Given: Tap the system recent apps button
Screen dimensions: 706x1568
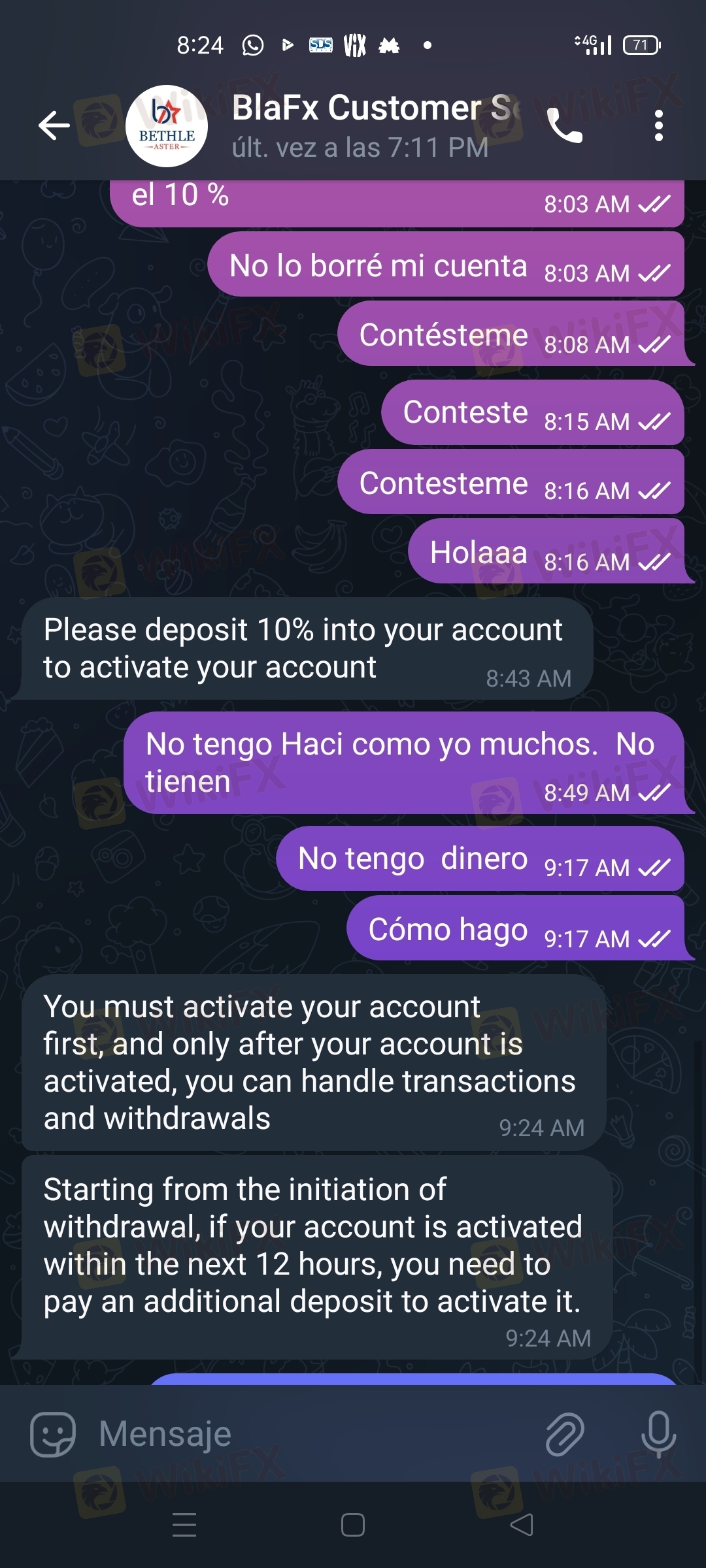Looking at the screenshot, I should [x=184, y=1526].
